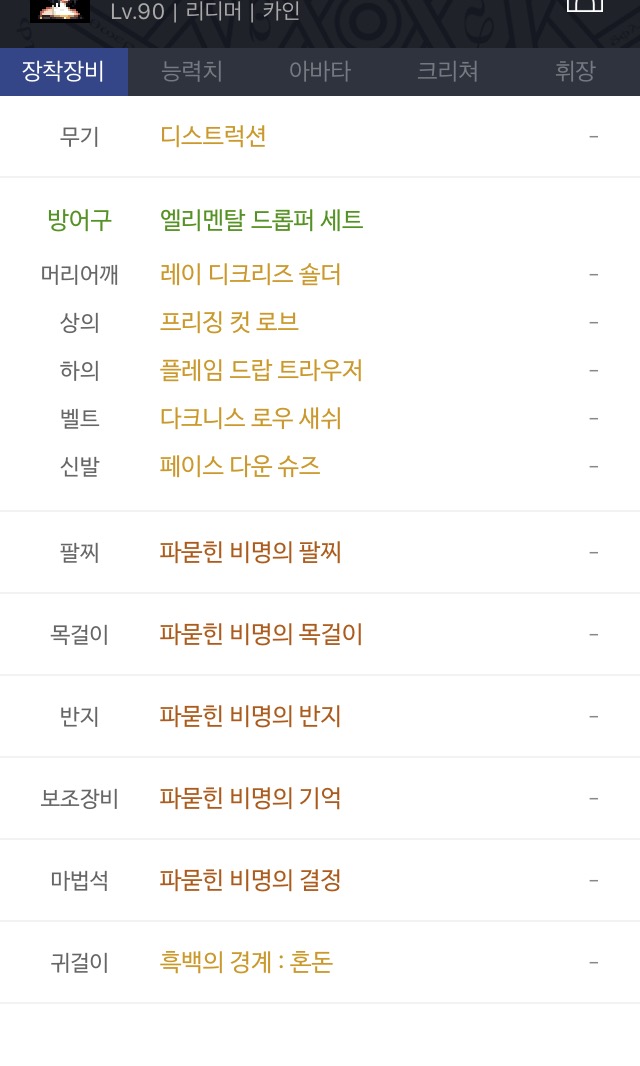
Task: Open 다크니스 로우 새쉬 belt item
Action: coord(250,418)
